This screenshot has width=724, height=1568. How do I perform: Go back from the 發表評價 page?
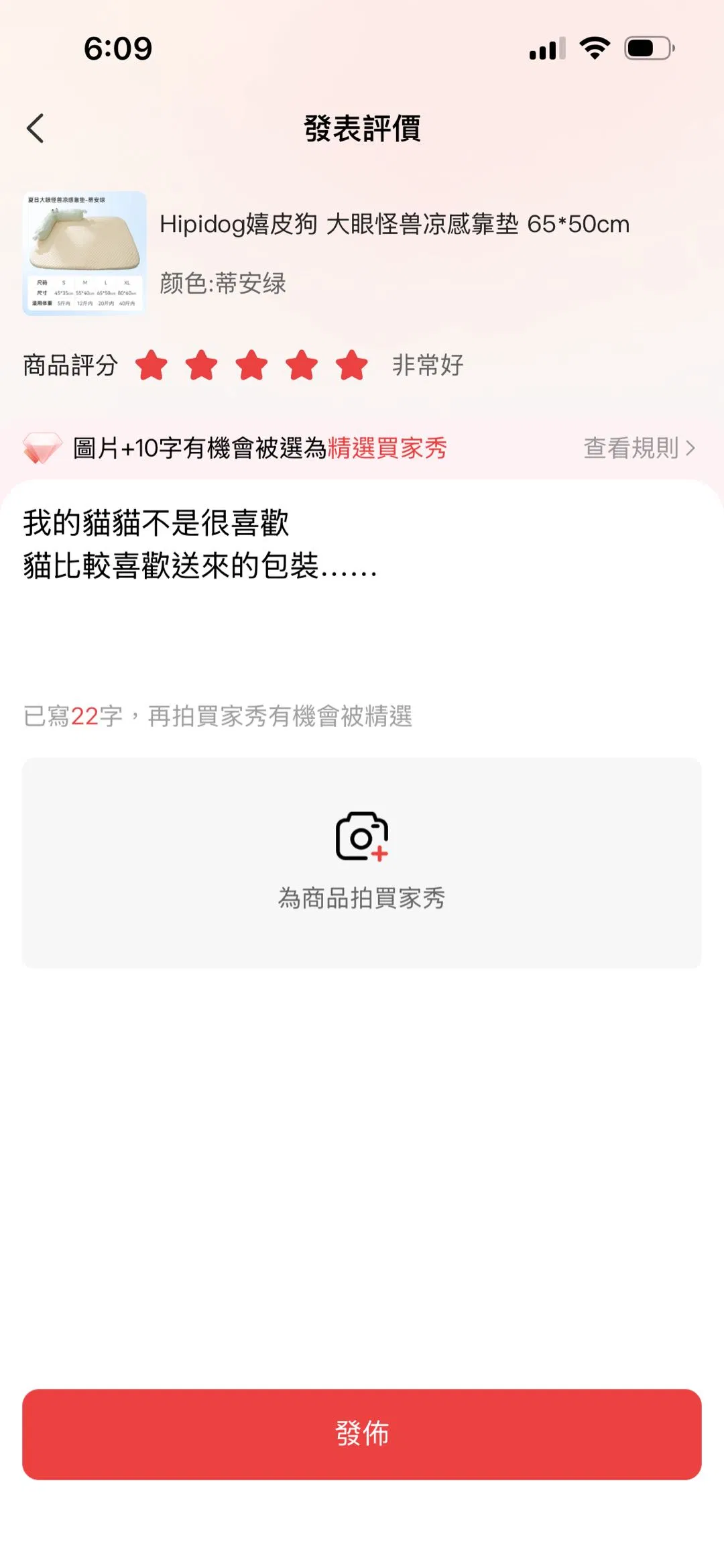tap(36, 128)
